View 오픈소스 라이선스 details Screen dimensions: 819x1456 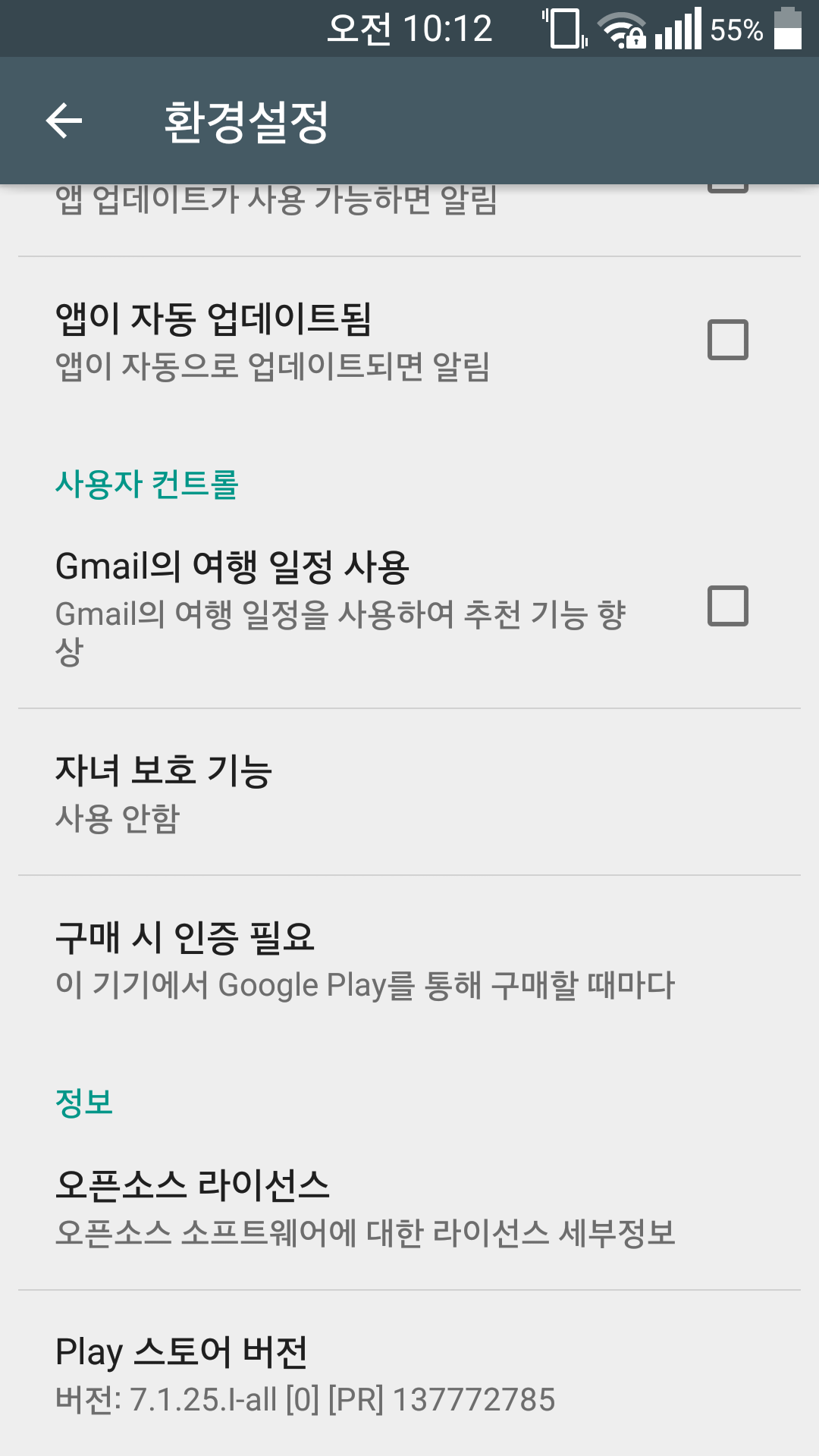coord(409,1207)
